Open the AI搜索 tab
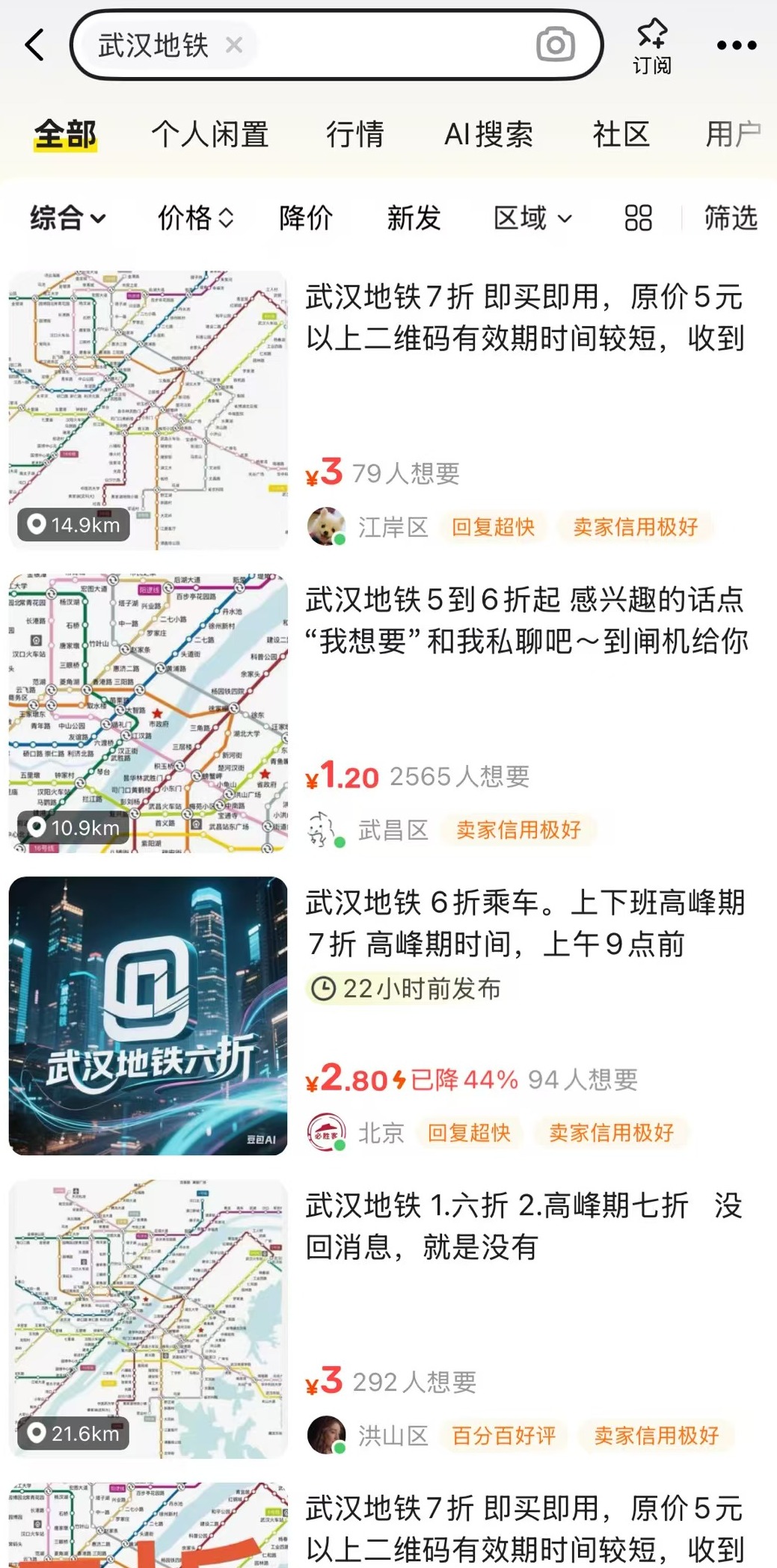The image size is (777, 1568). (x=488, y=135)
